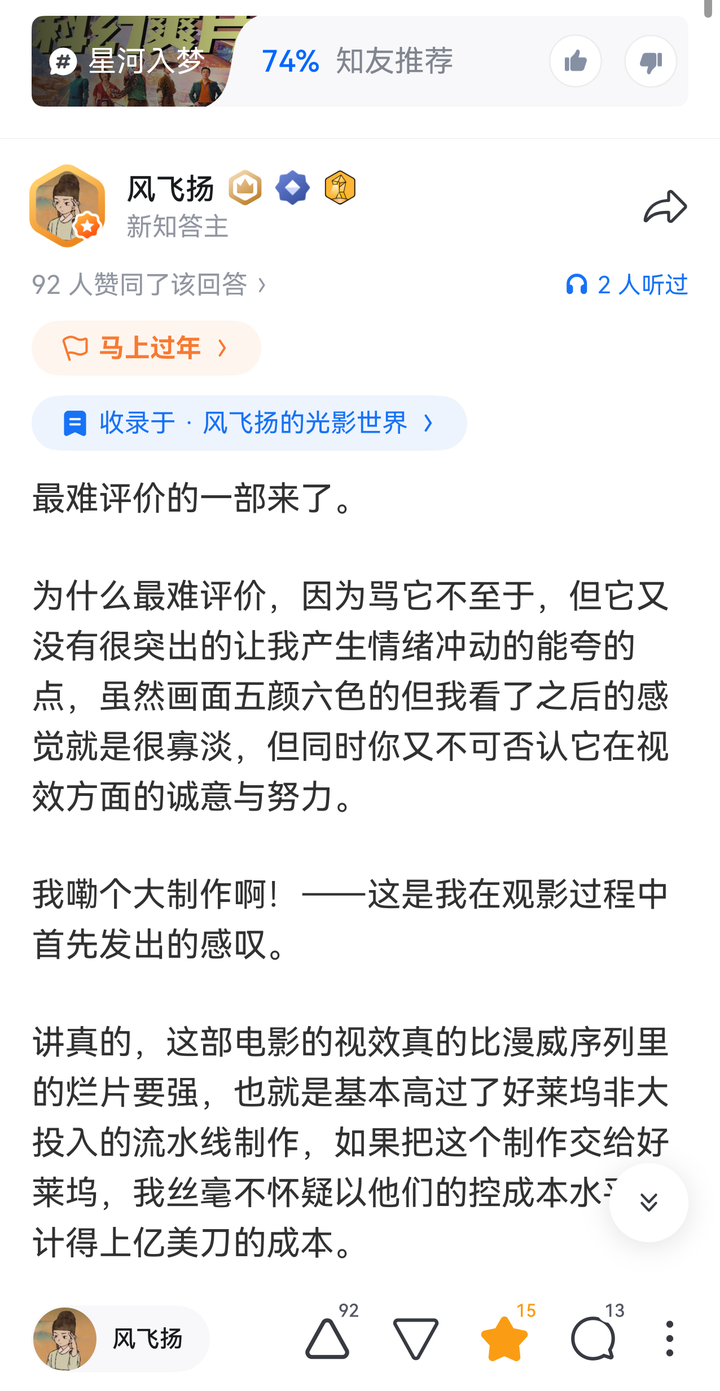Tap the floating double-chevron down button

pos(648,1202)
